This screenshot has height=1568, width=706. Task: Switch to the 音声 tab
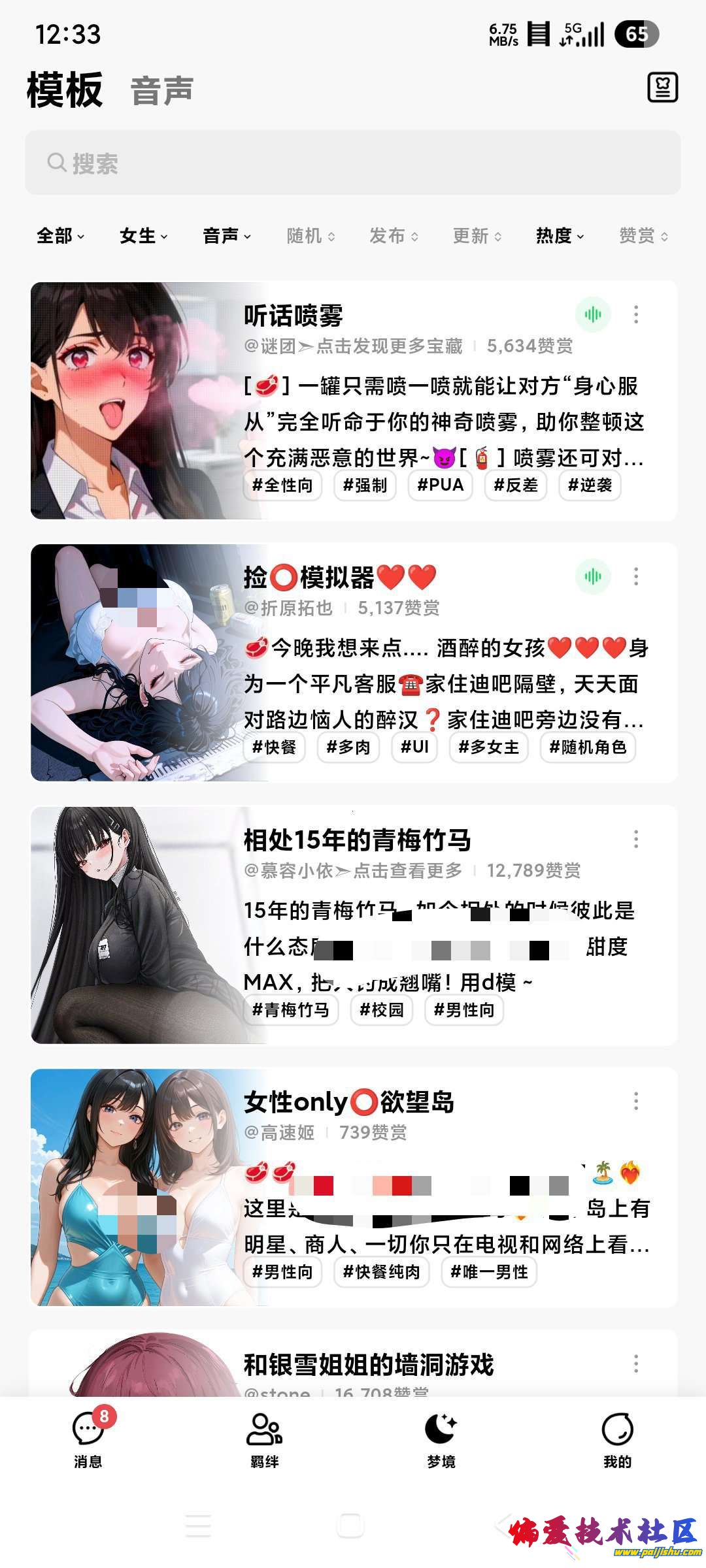[161, 90]
